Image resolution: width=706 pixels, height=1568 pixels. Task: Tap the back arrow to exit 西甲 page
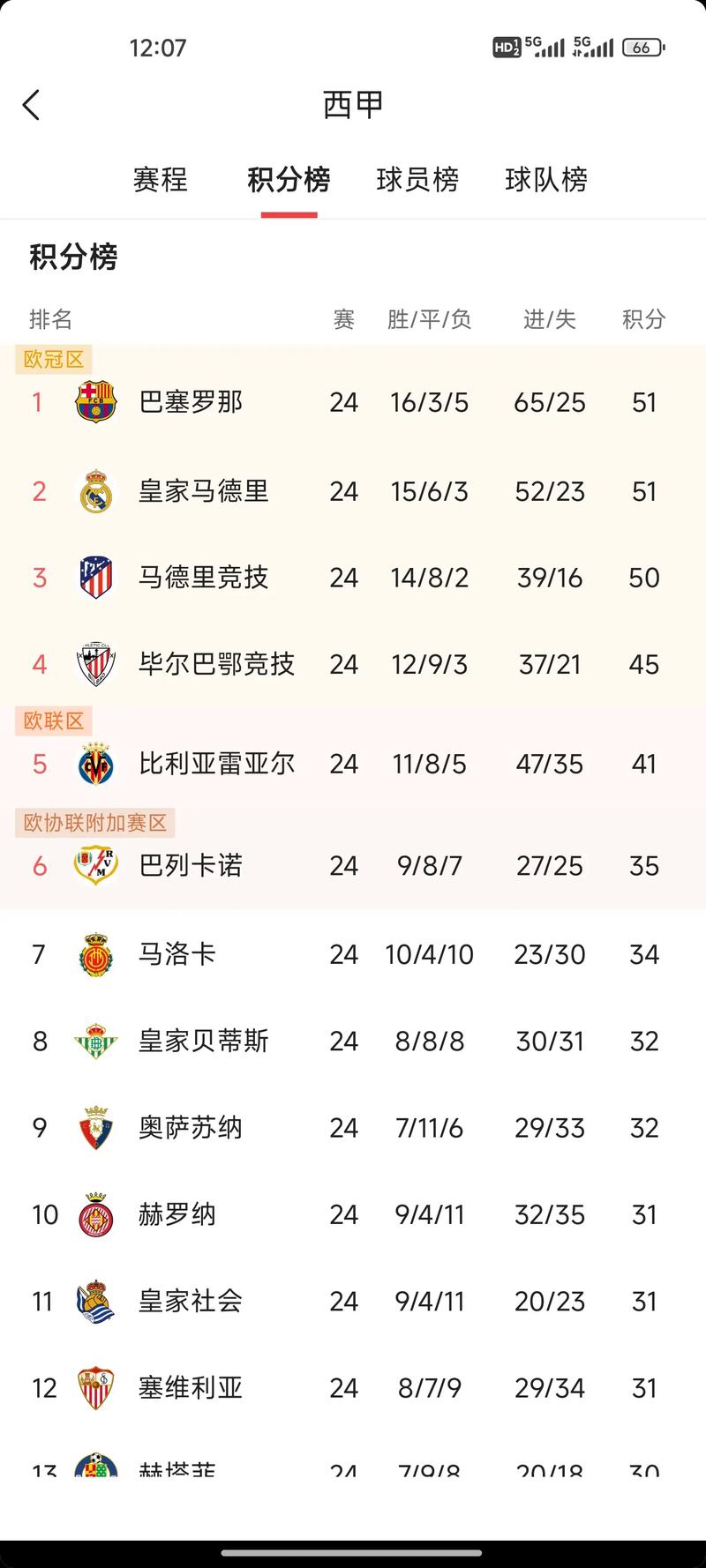32,105
